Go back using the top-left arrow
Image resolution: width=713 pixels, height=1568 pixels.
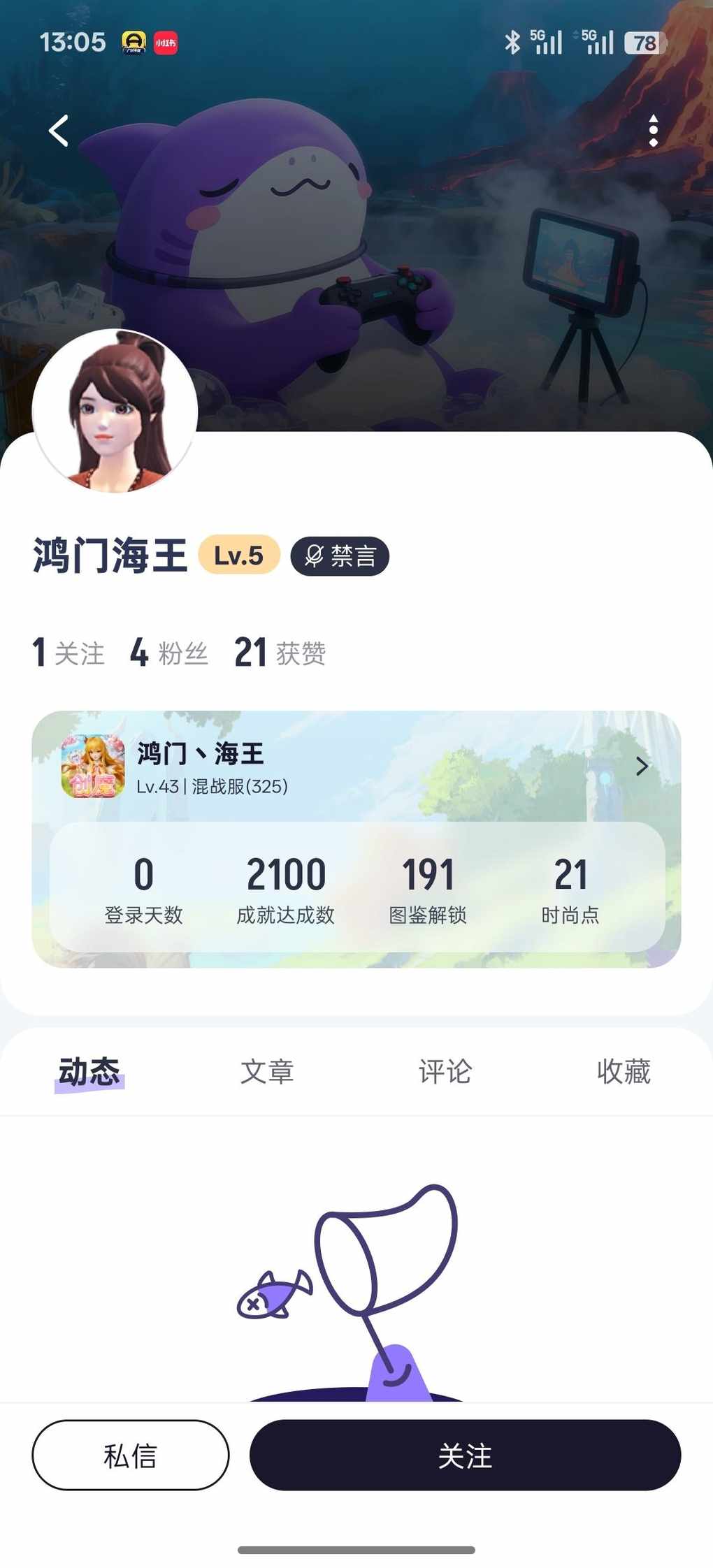59,131
